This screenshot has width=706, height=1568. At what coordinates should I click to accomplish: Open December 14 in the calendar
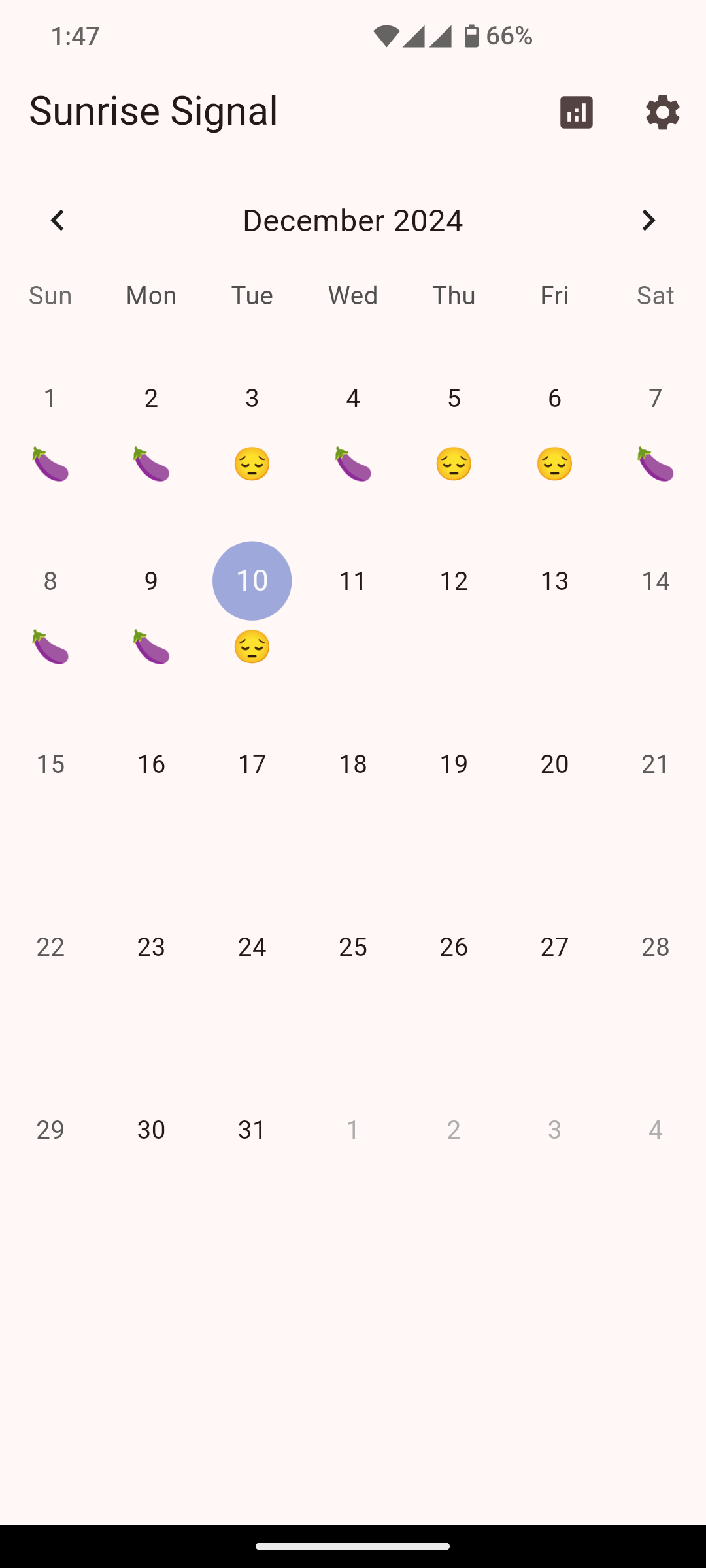[x=655, y=581]
